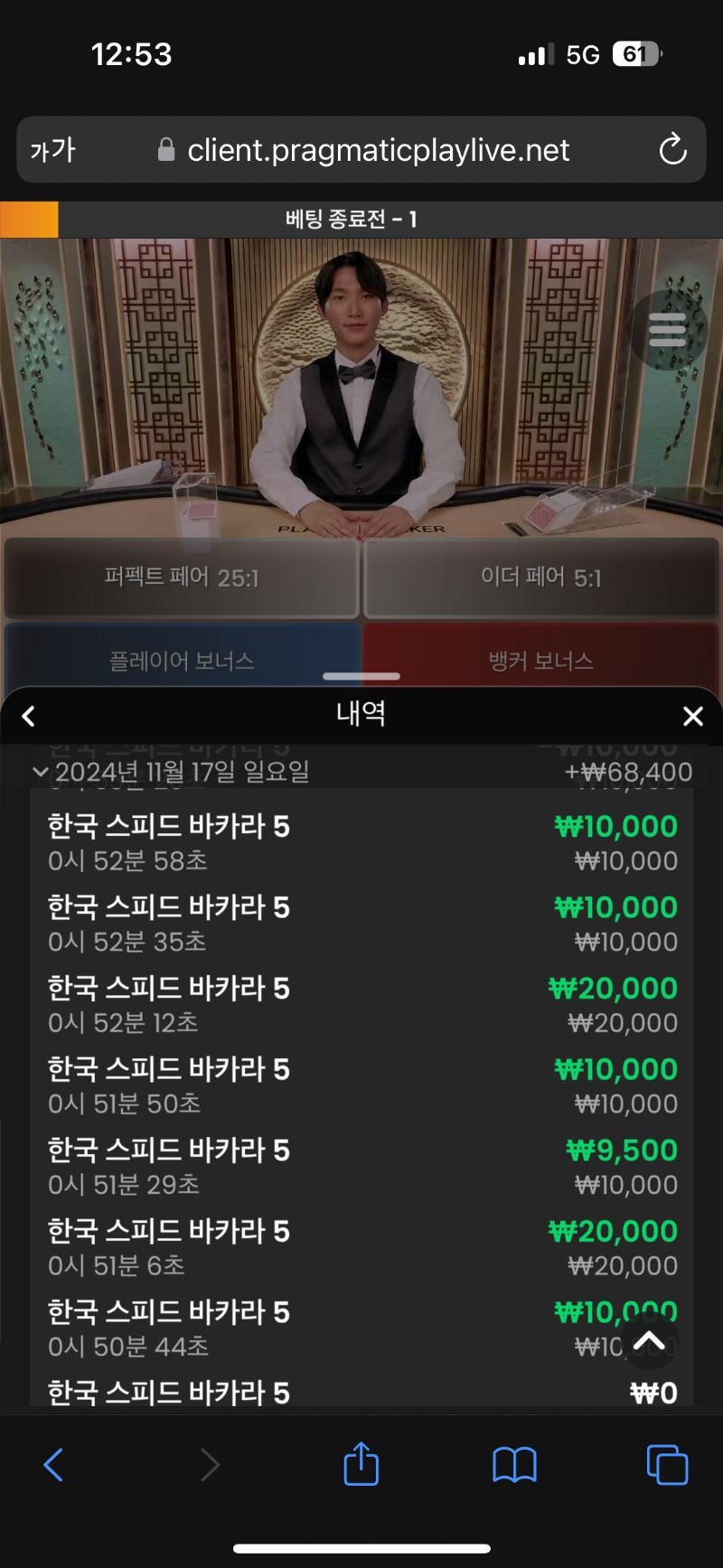Viewport: 723px width, 1568px height.
Task: Show open Safari tabs
Action: click(667, 1464)
